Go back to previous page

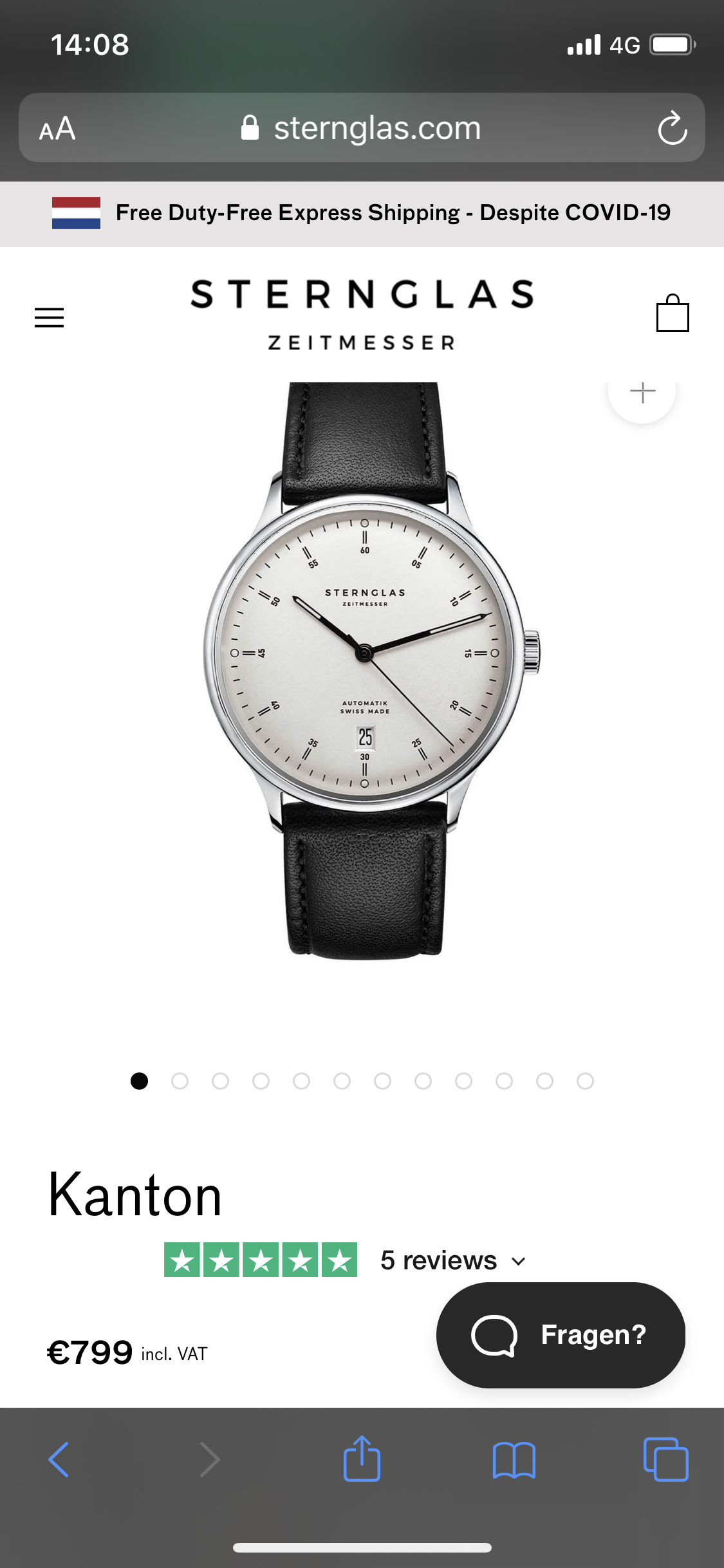[x=59, y=1459]
